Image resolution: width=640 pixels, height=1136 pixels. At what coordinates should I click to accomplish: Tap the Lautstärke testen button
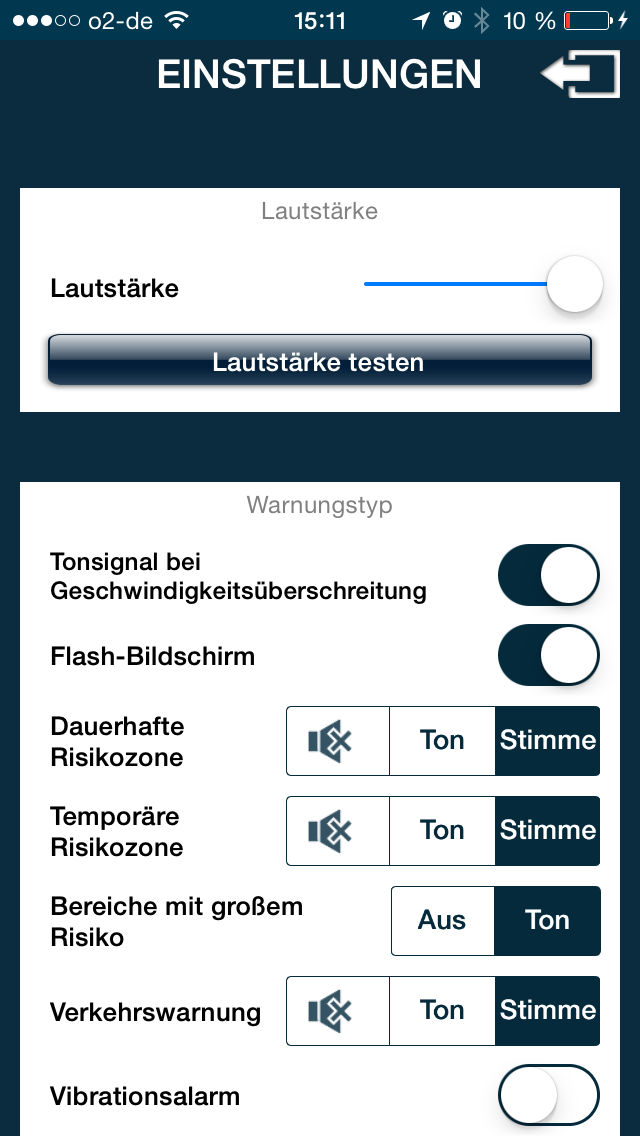pyautogui.click(x=319, y=361)
